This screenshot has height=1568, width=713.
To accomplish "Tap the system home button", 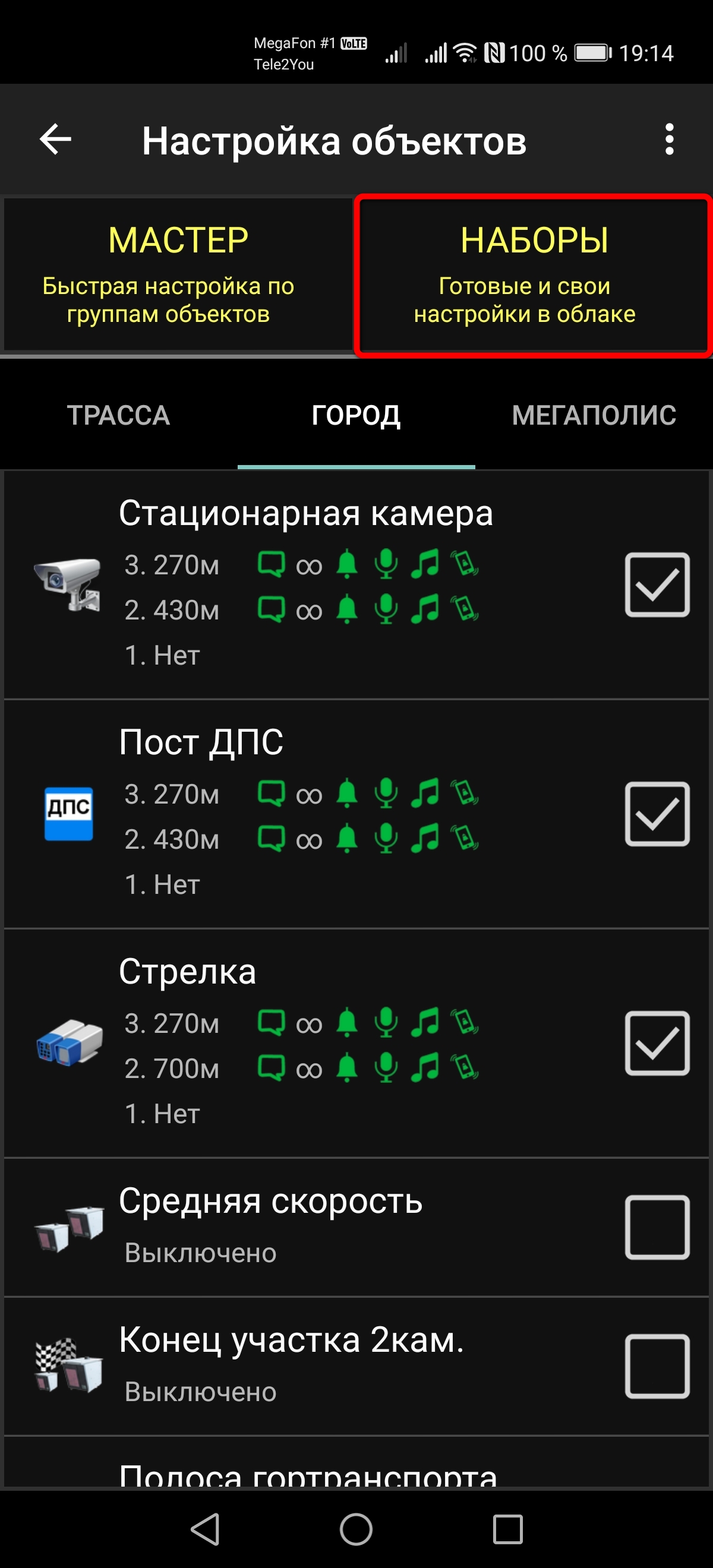I will click(x=356, y=1529).
